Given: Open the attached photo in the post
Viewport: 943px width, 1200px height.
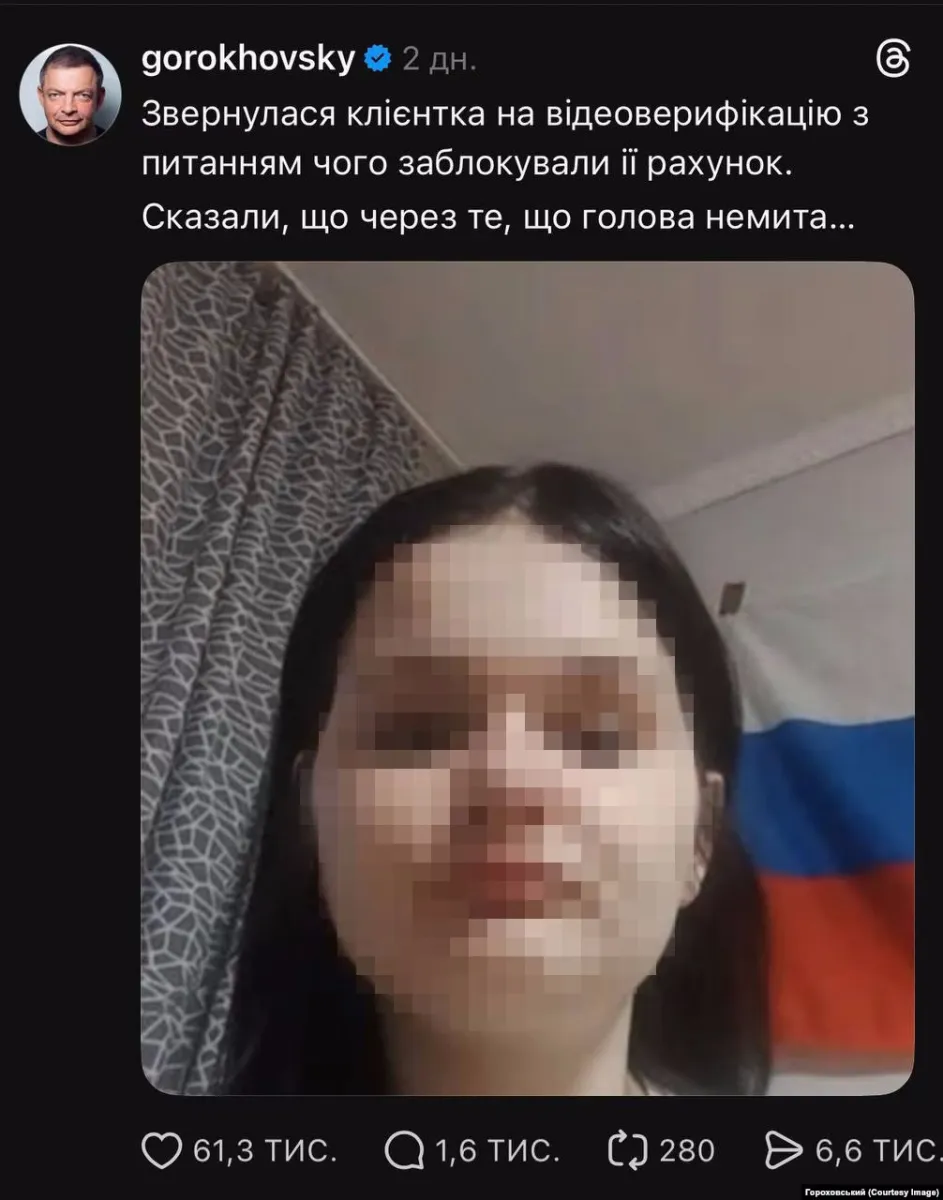Looking at the screenshot, I should [x=527, y=678].
